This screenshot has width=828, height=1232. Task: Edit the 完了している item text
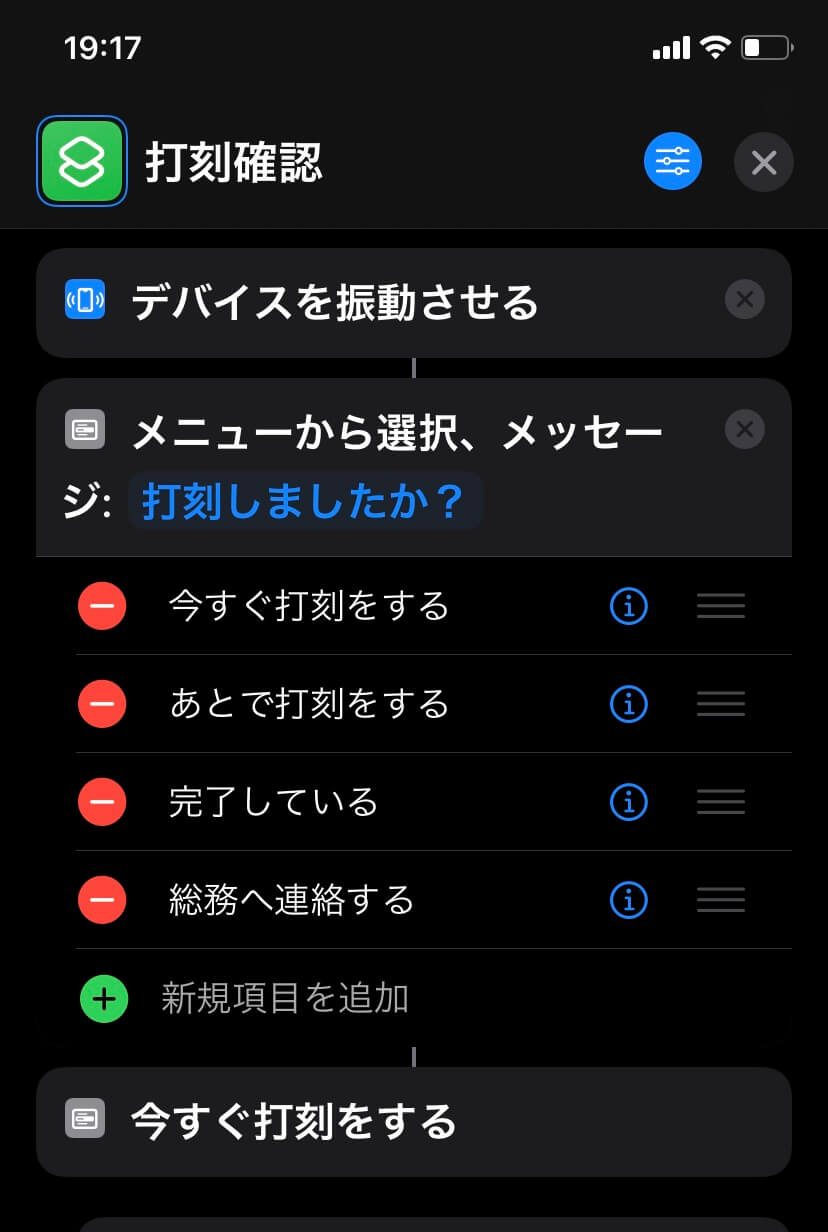point(273,802)
